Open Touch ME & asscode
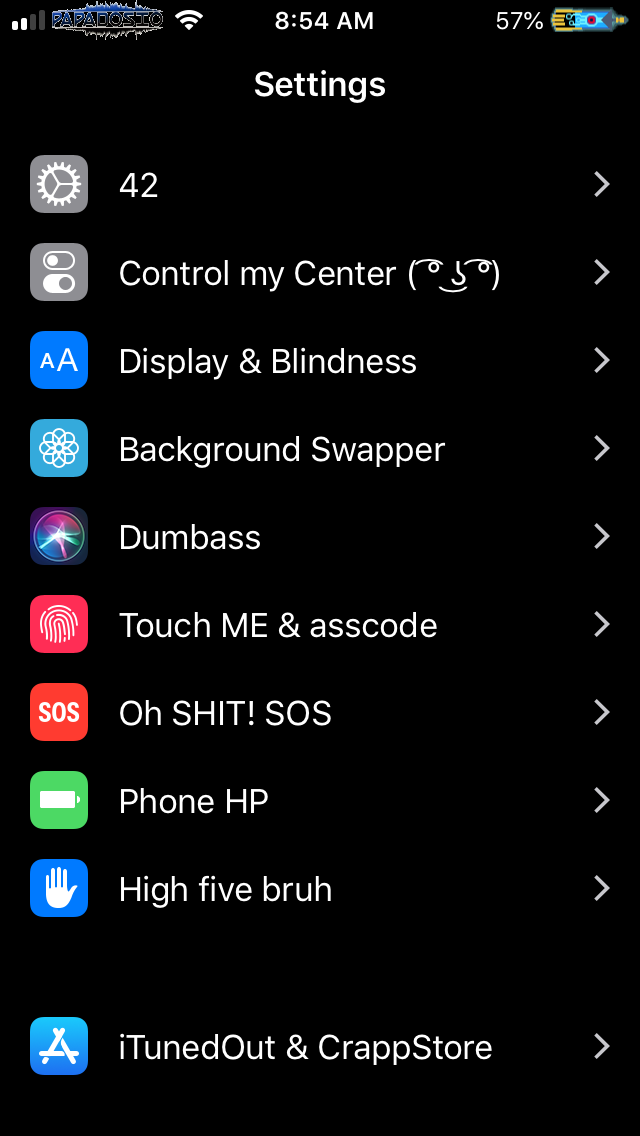The image size is (640, 1136). 320,625
